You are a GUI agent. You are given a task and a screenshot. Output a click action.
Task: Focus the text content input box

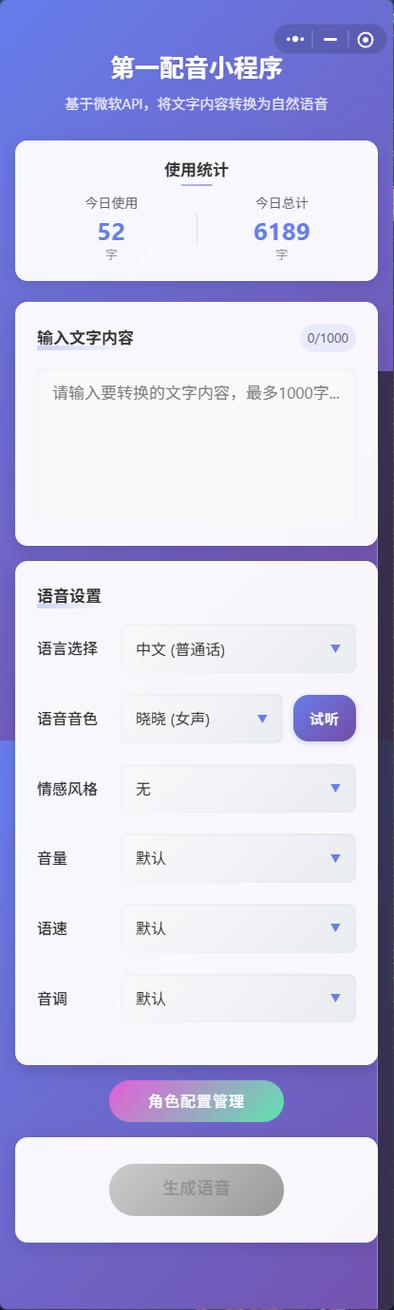tap(196, 445)
